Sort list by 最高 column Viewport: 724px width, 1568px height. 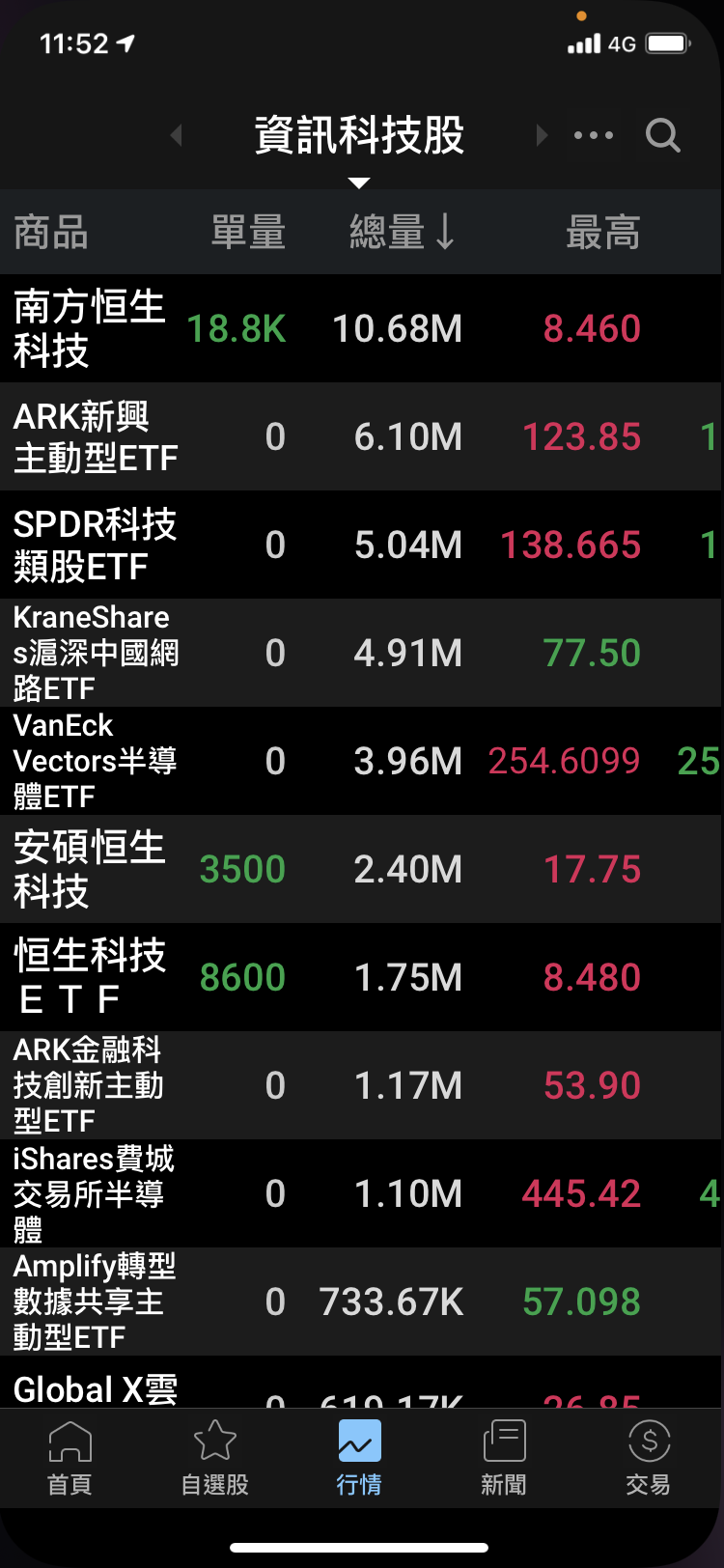(x=602, y=233)
